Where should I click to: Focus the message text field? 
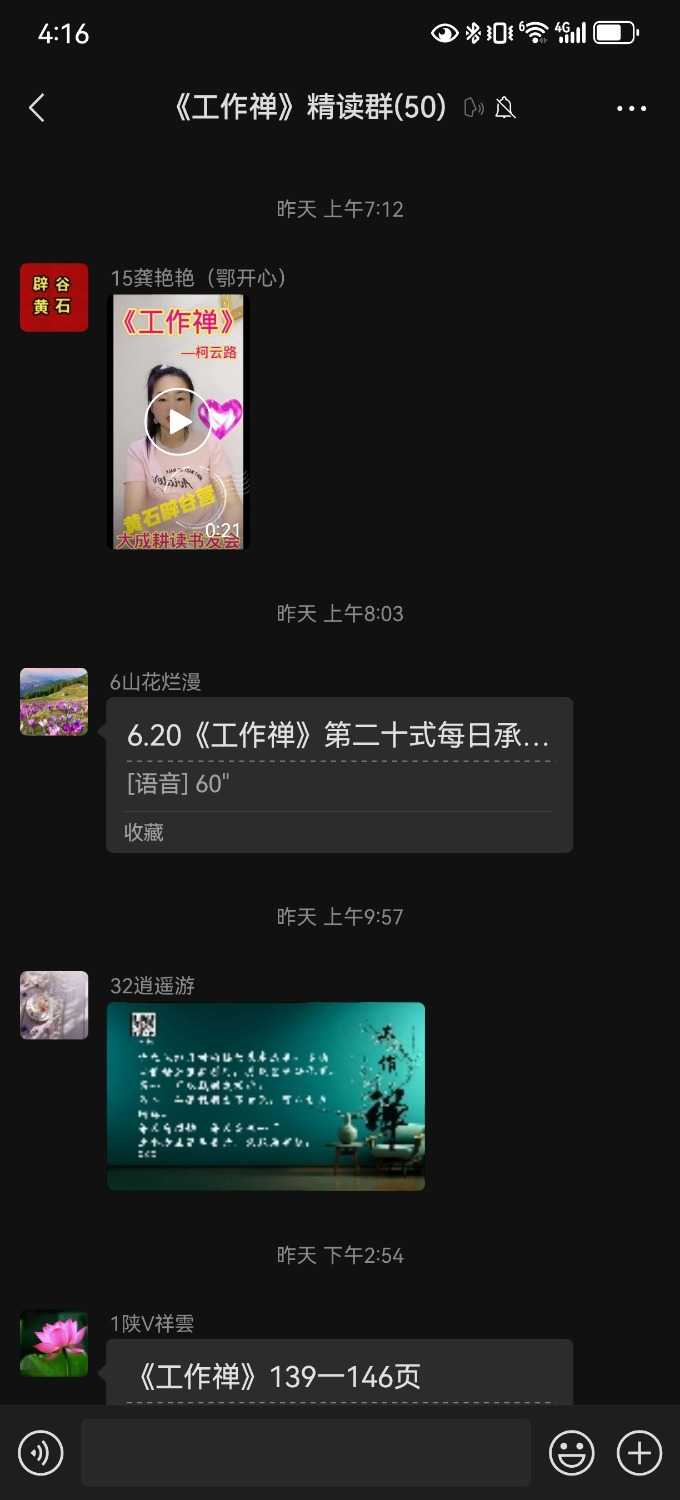coord(306,1453)
